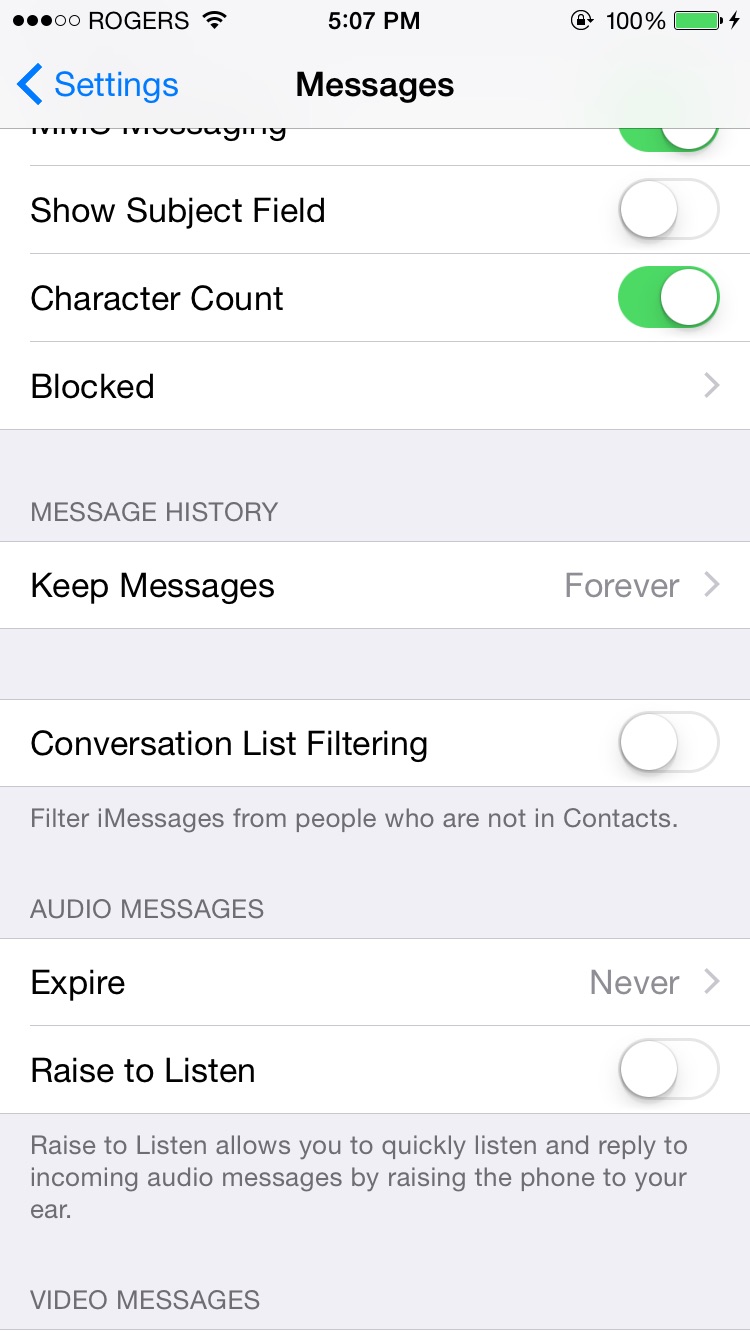
Task: Go back to Settings
Action: tap(98, 85)
